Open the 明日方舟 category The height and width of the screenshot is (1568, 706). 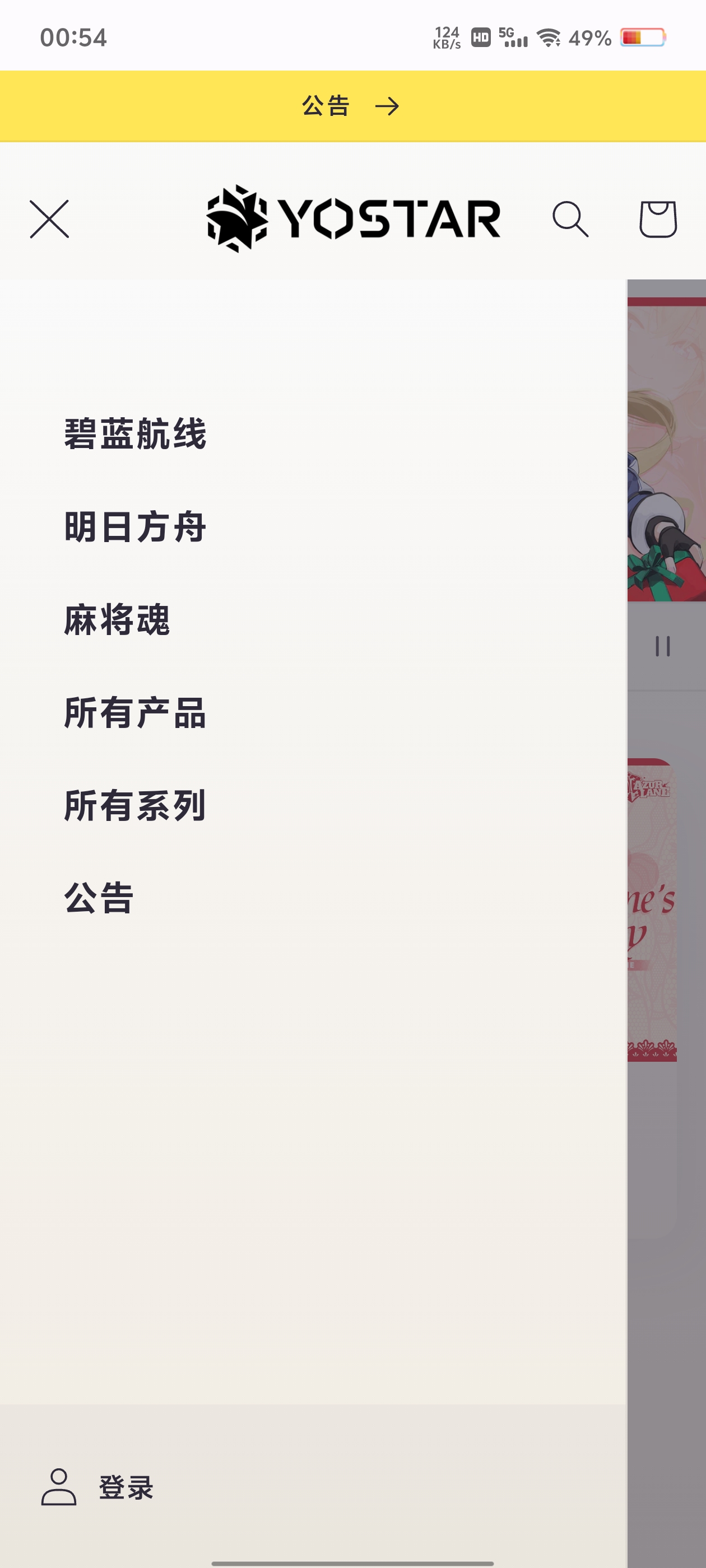[x=135, y=527]
